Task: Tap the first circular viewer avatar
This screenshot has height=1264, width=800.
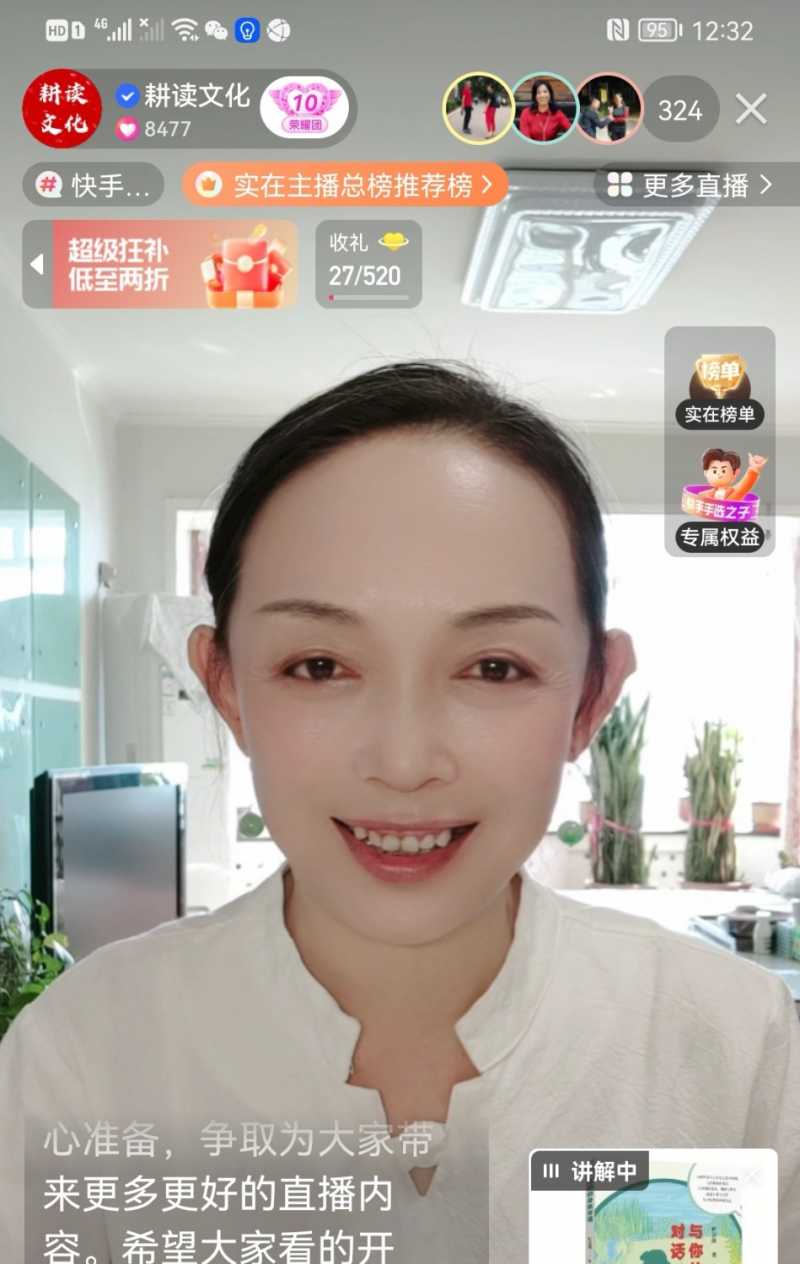Action: click(477, 110)
